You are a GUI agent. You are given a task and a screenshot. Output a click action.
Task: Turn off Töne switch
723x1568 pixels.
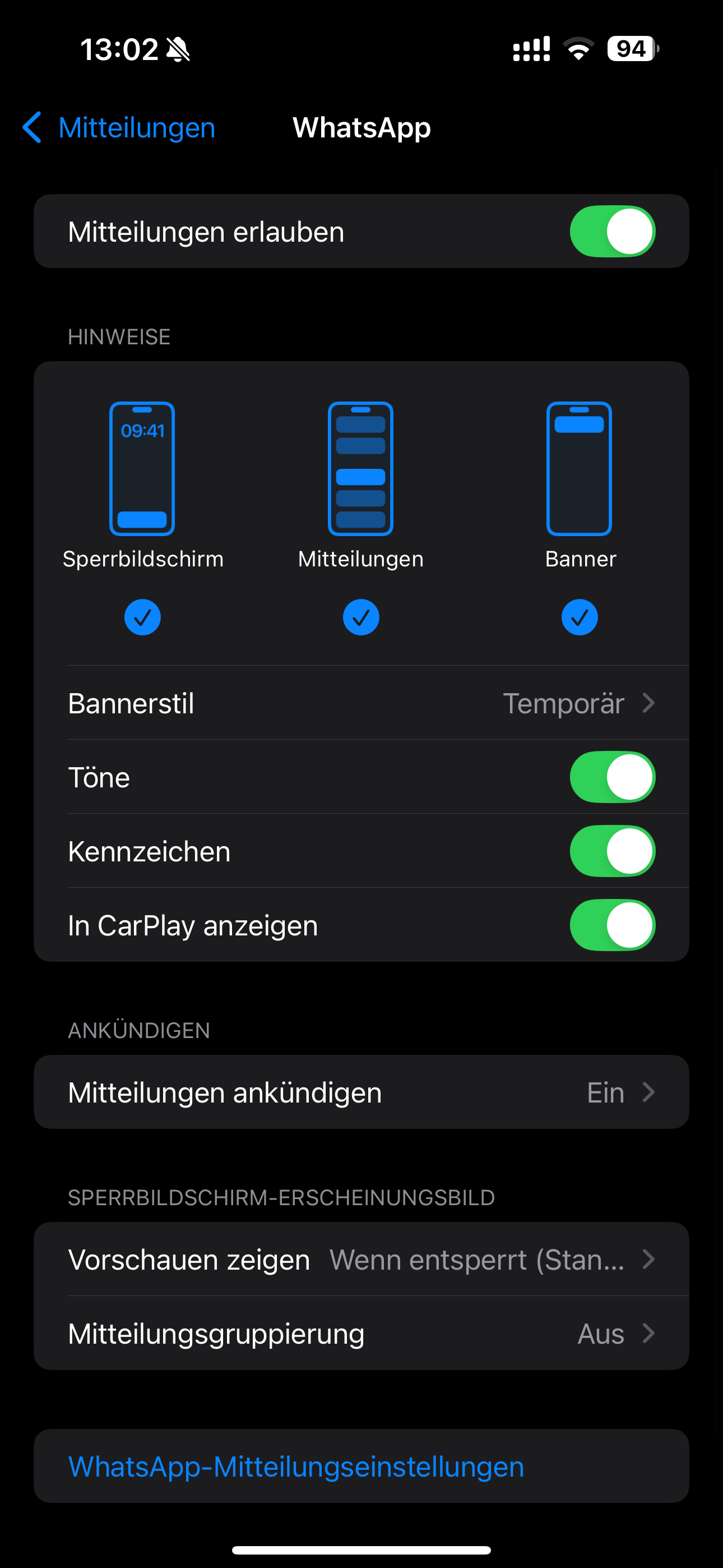(x=611, y=777)
